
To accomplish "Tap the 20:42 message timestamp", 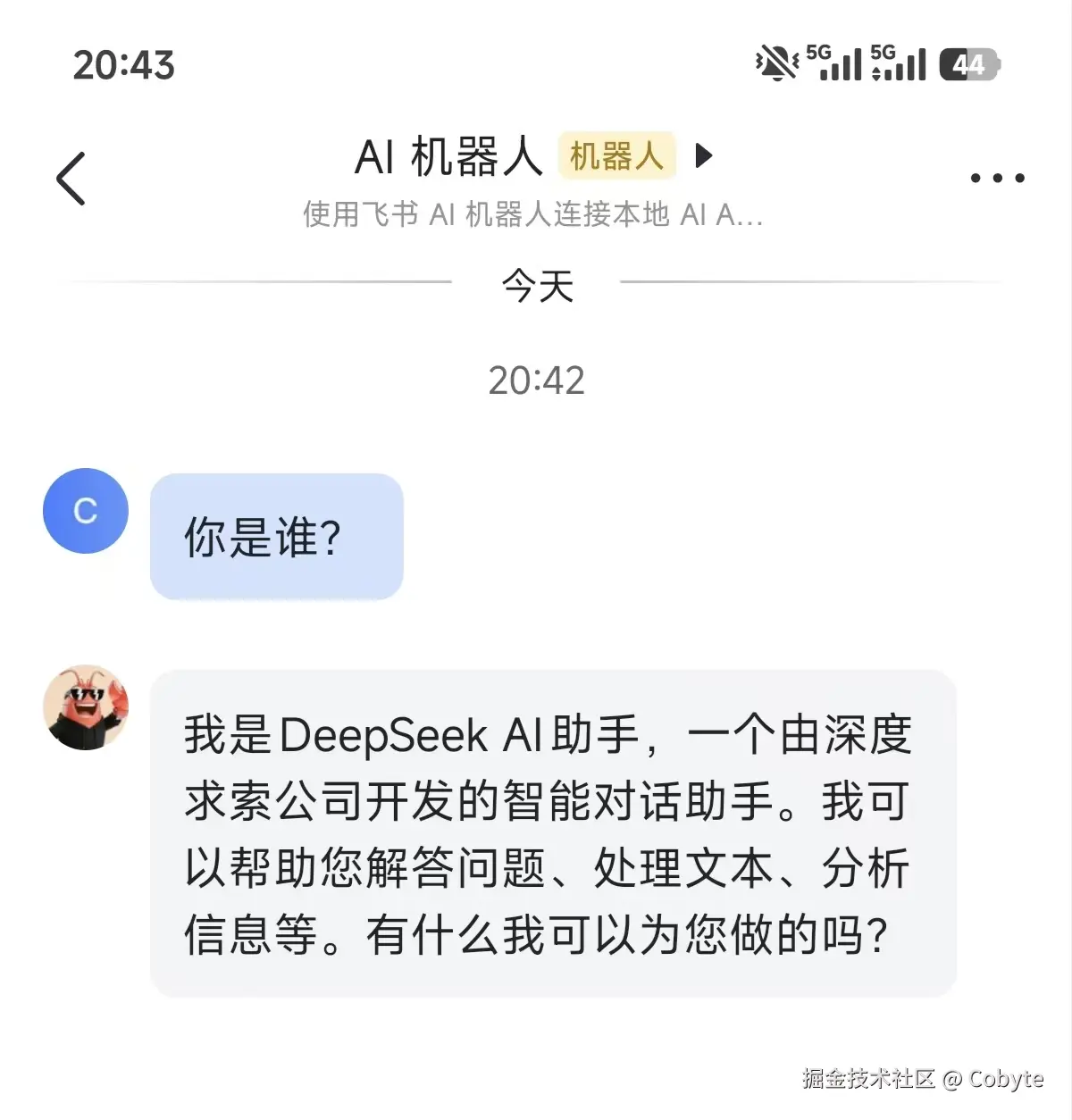I will 535,380.
